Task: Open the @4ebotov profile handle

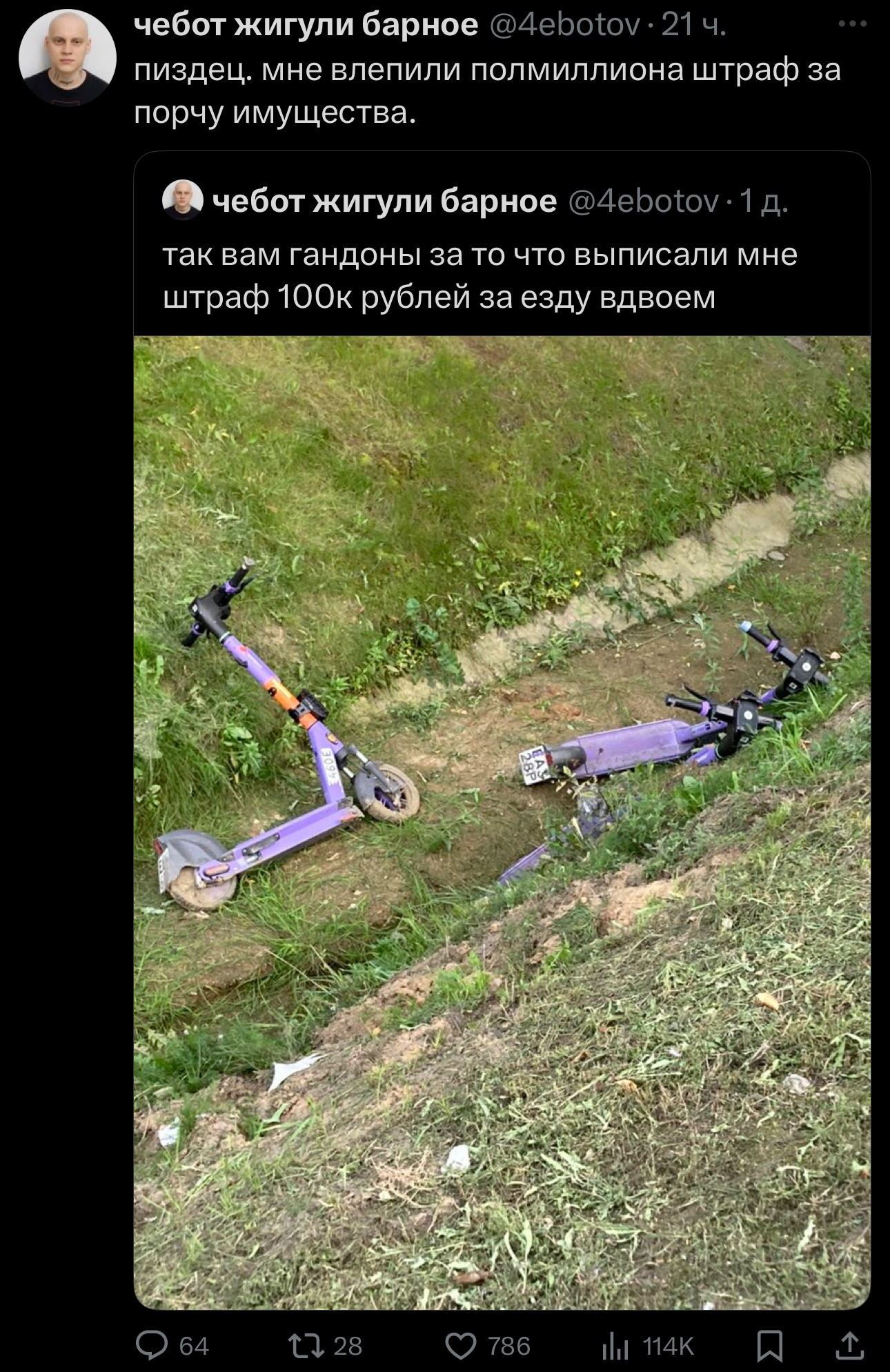Action: click(x=564, y=25)
